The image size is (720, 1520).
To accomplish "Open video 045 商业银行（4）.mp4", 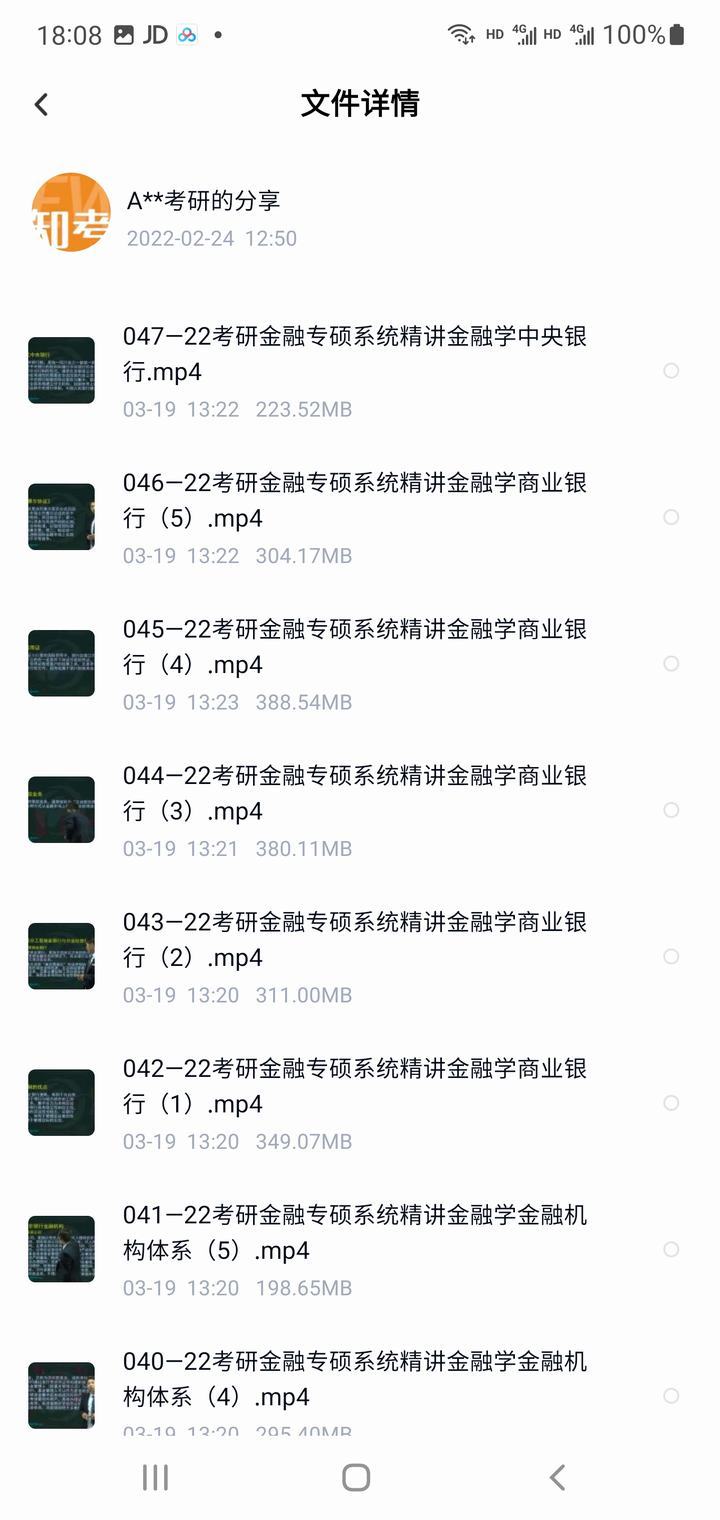I will pyautogui.click(x=354, y=647).
